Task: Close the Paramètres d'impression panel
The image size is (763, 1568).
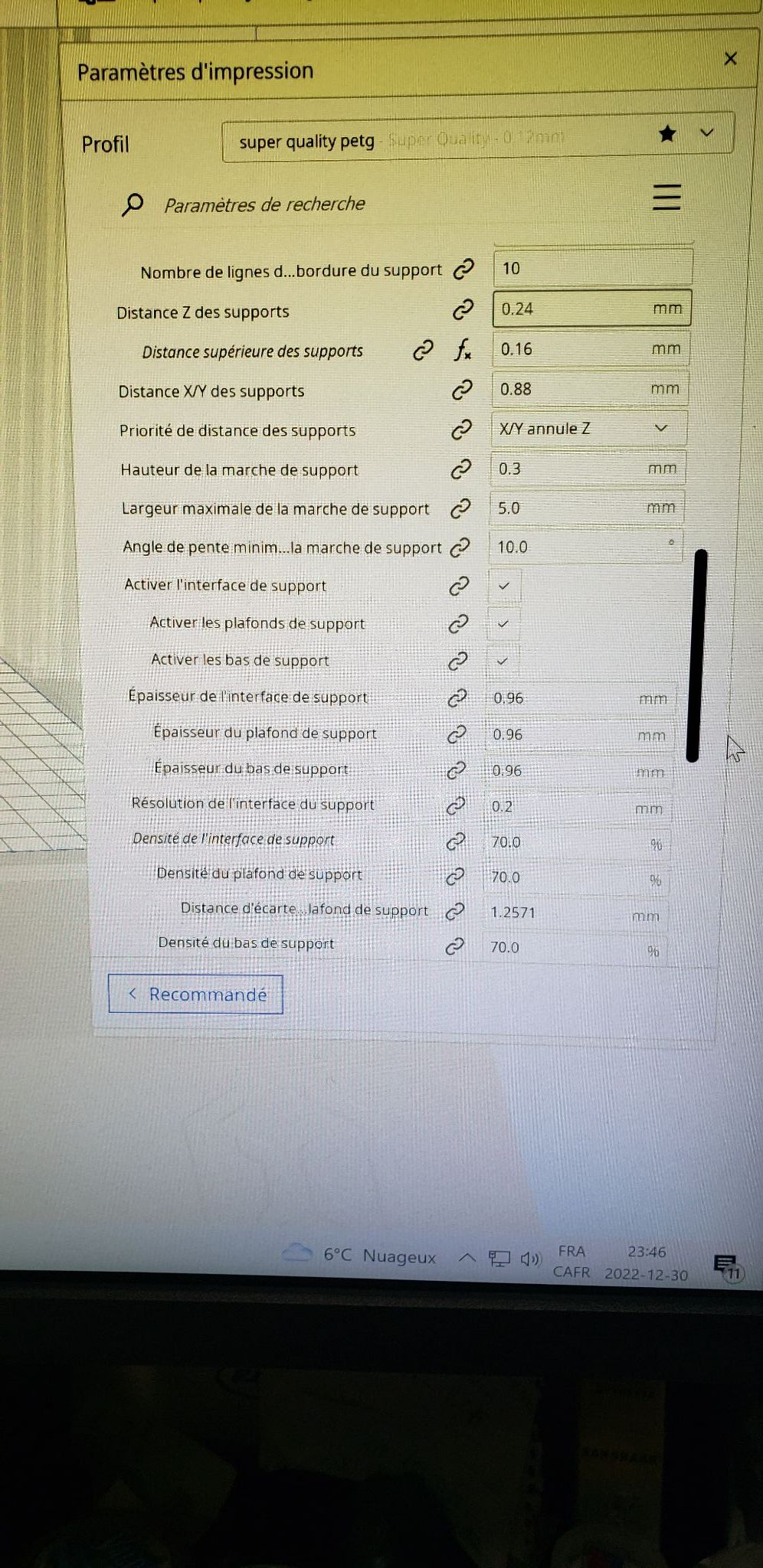Action: 730,59
